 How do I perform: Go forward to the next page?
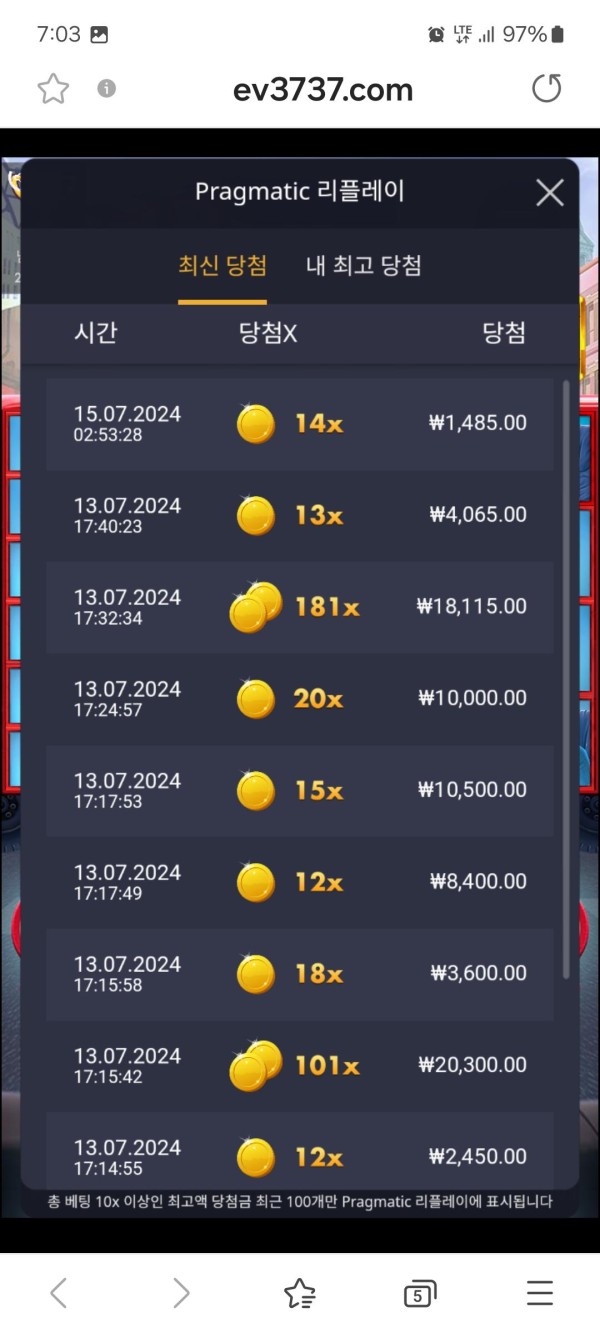pos(180,1293)
